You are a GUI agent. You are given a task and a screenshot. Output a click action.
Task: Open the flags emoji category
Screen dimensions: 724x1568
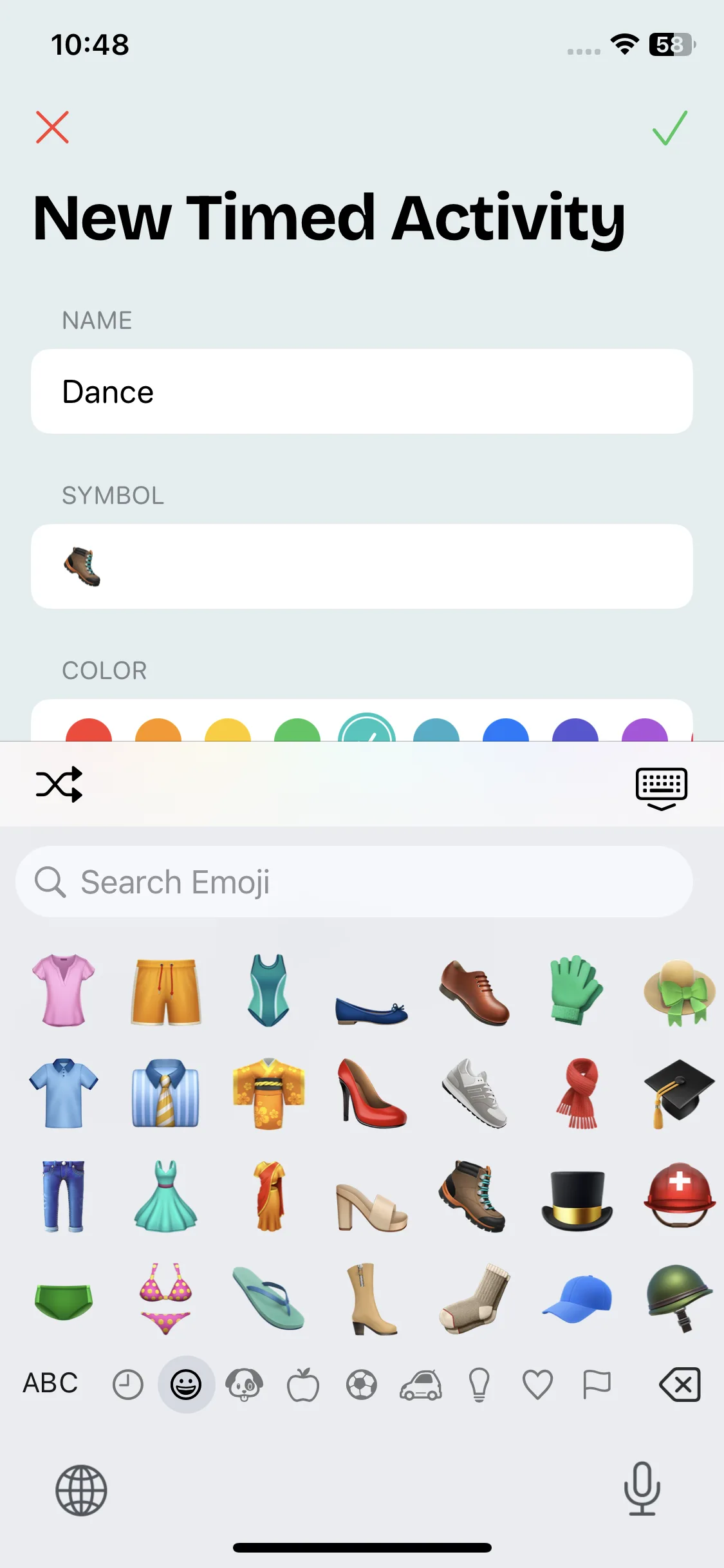[597, 1385]
